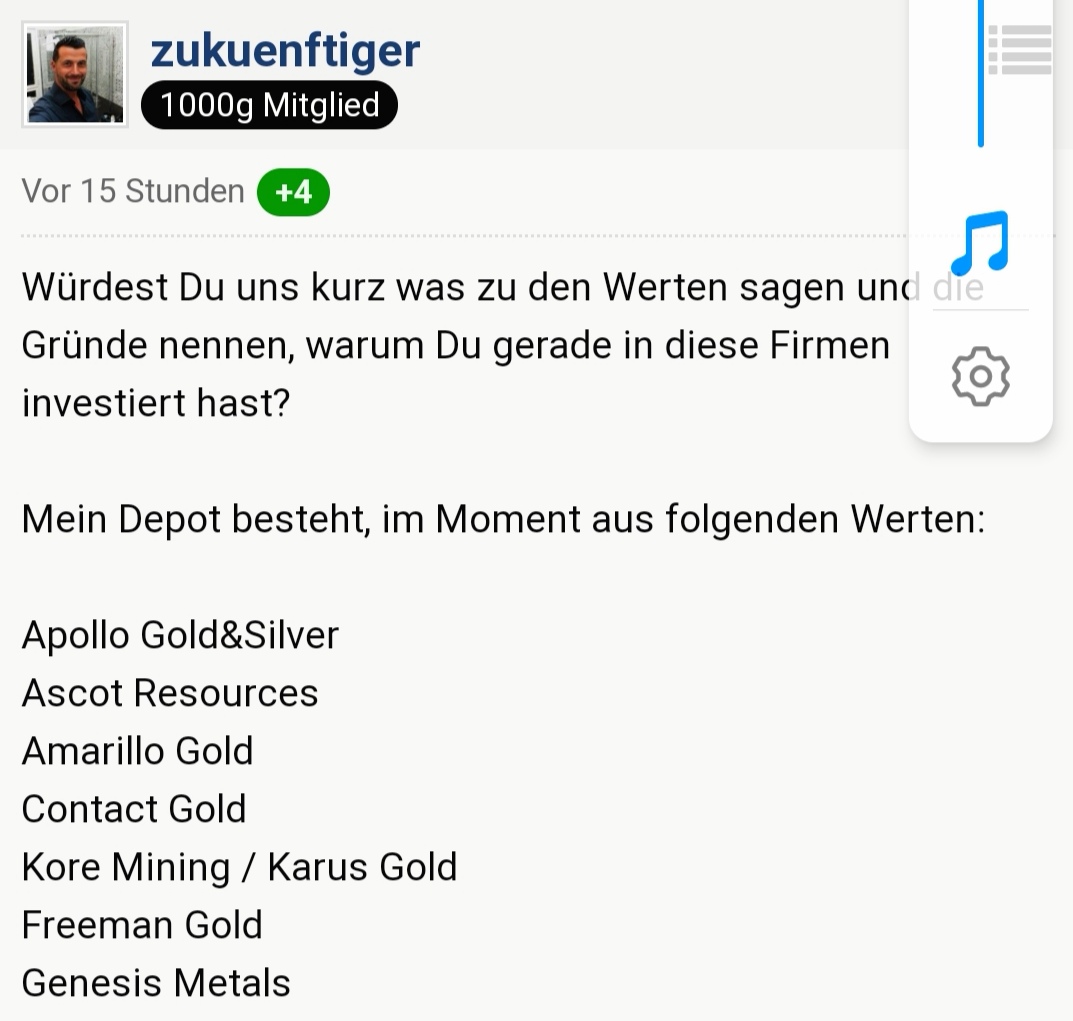Tap the blue music note icon
Screen dimensions: 1073x1021
[979, 243]
